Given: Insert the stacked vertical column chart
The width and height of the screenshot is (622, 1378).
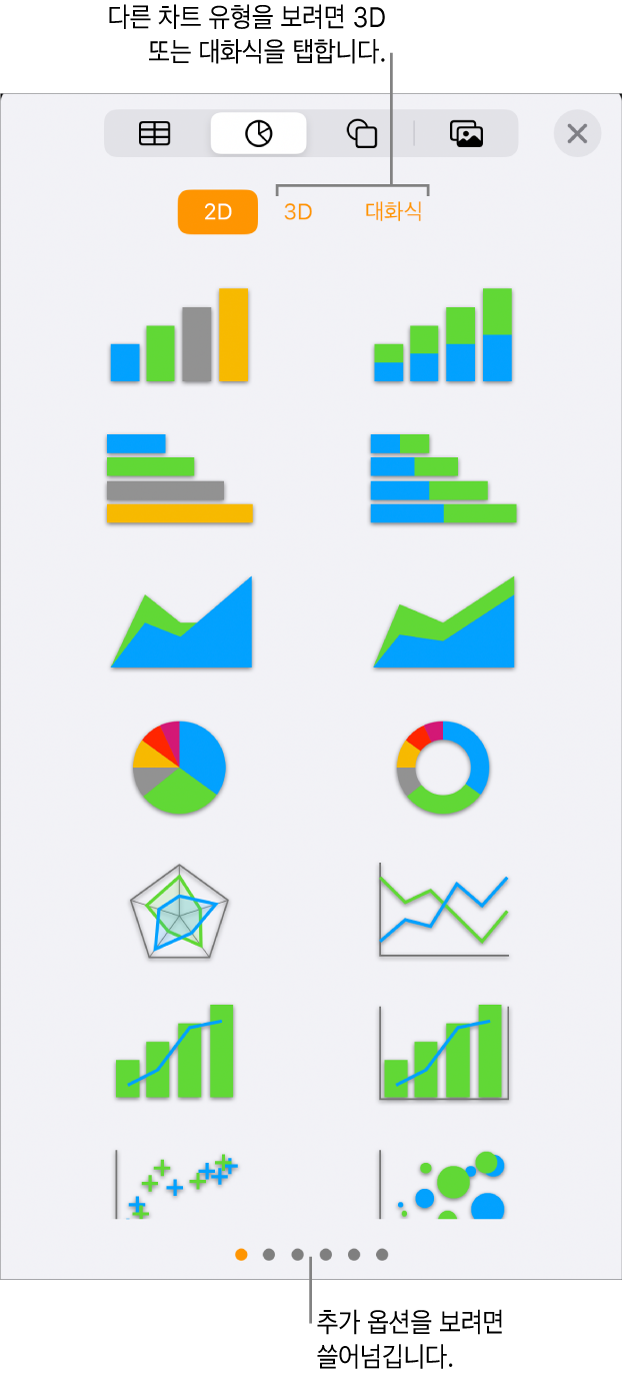Looking at the screenshot, I should (443, 336).
